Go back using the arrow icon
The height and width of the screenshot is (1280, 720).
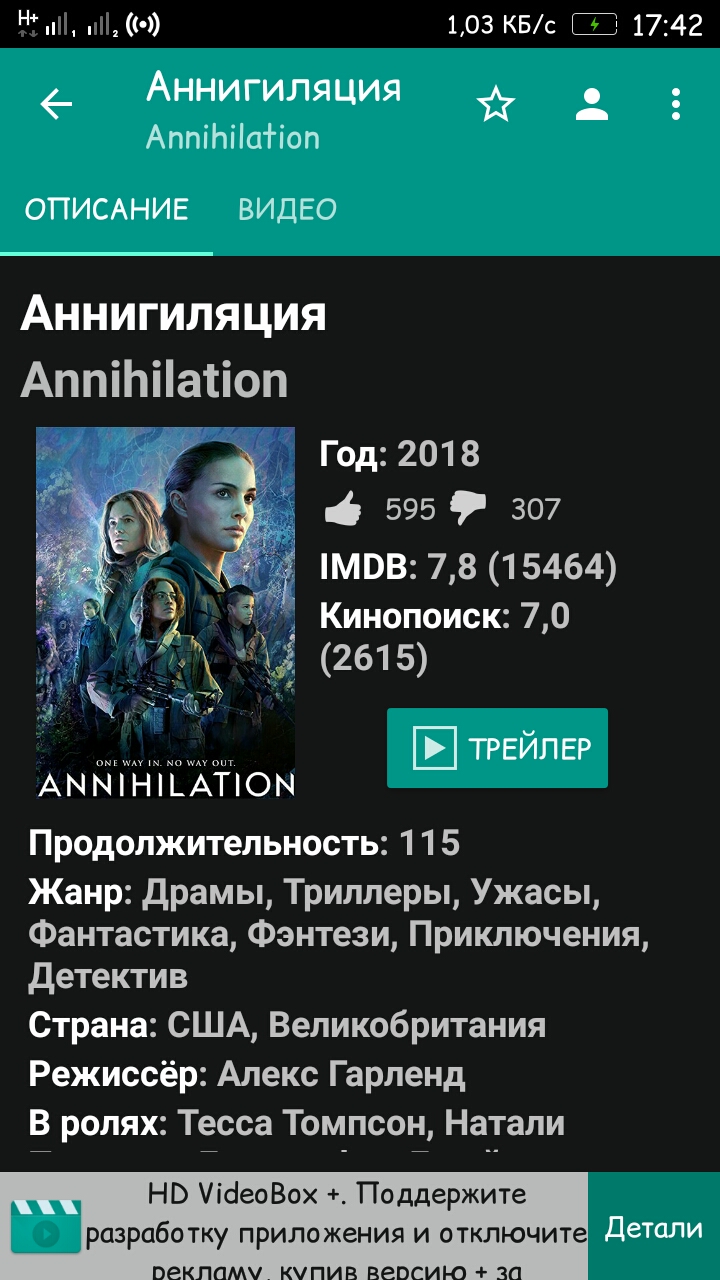56,104
